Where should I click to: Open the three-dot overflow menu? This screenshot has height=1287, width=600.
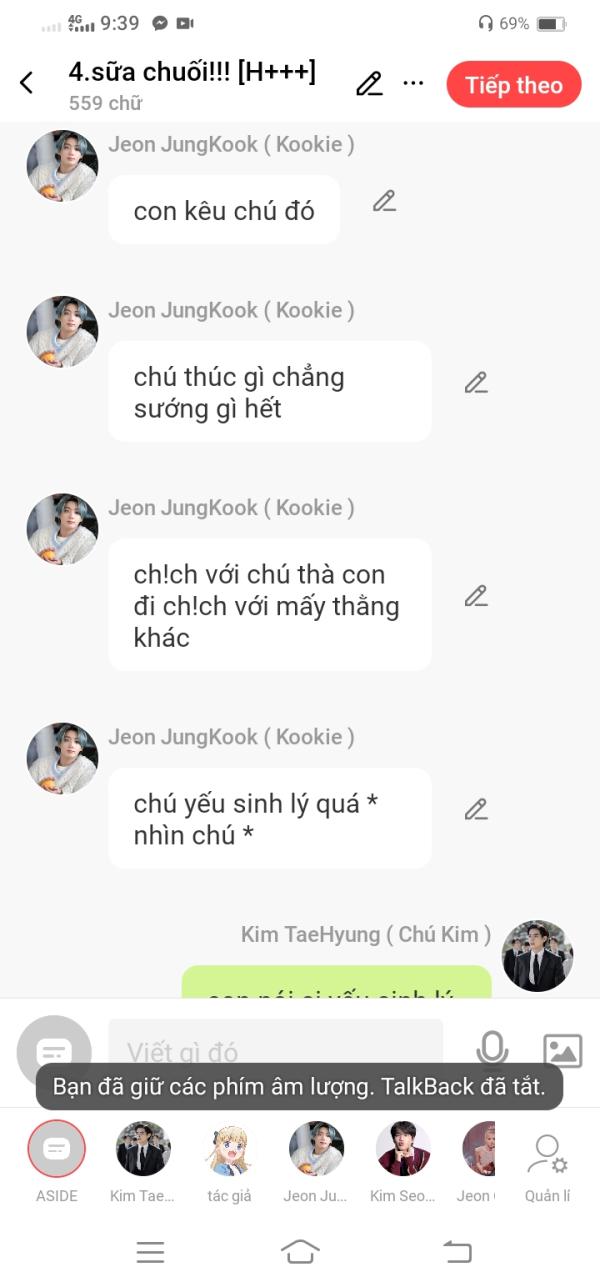tap(413, 83)
